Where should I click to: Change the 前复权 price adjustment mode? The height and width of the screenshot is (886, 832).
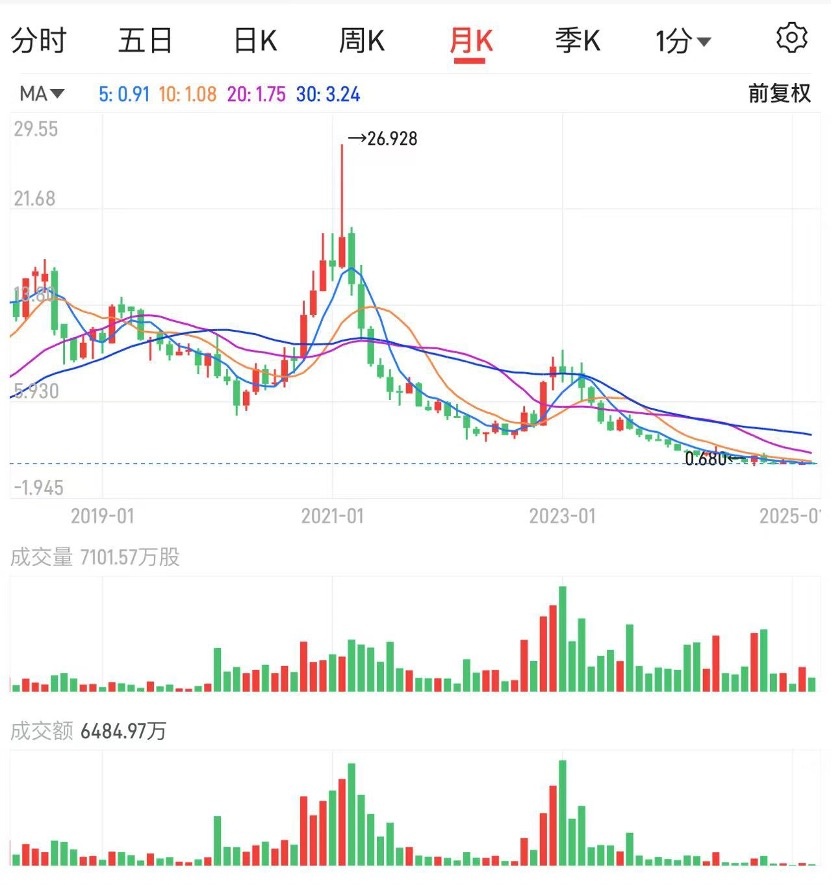coord(779,94)
